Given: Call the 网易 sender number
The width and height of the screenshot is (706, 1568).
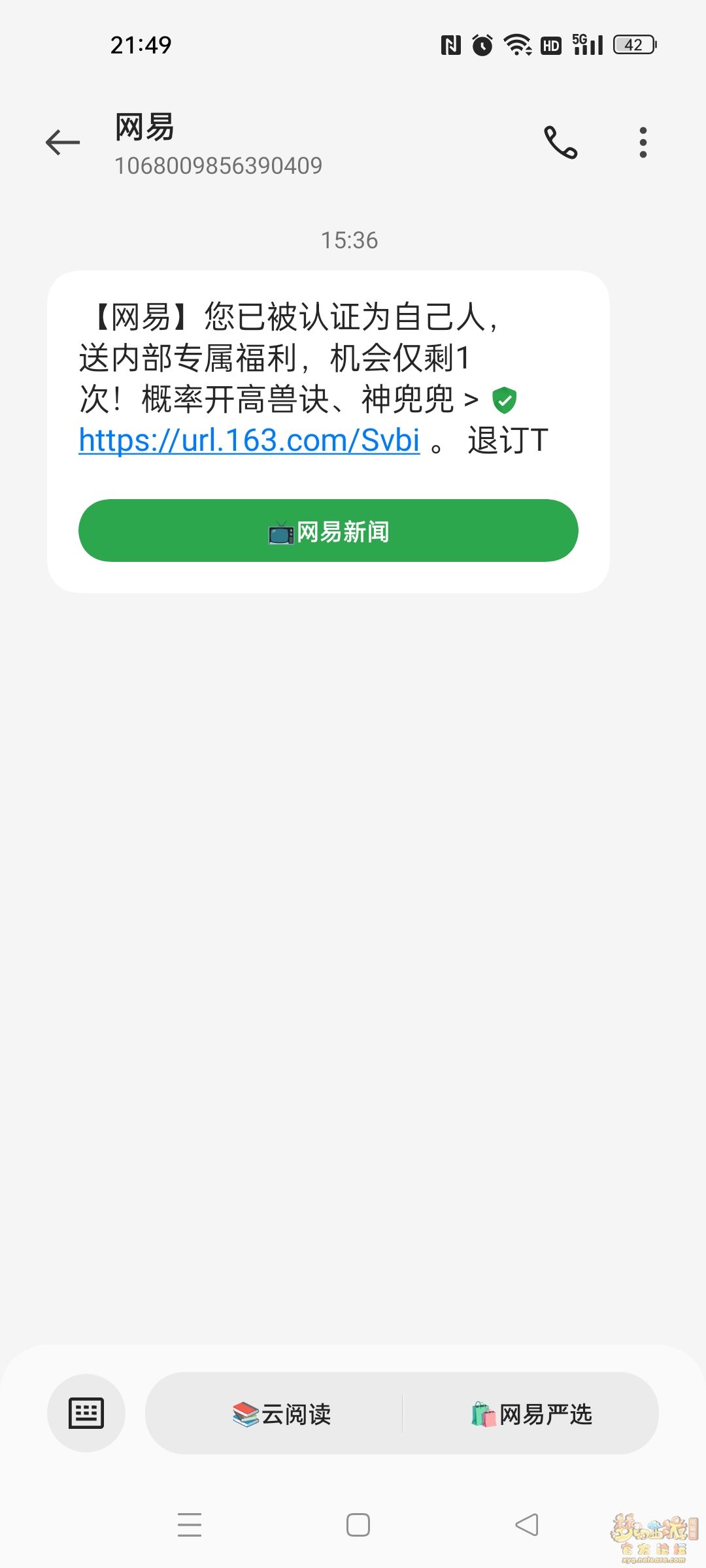Looking at the screenshot, I should click(561, 142).
